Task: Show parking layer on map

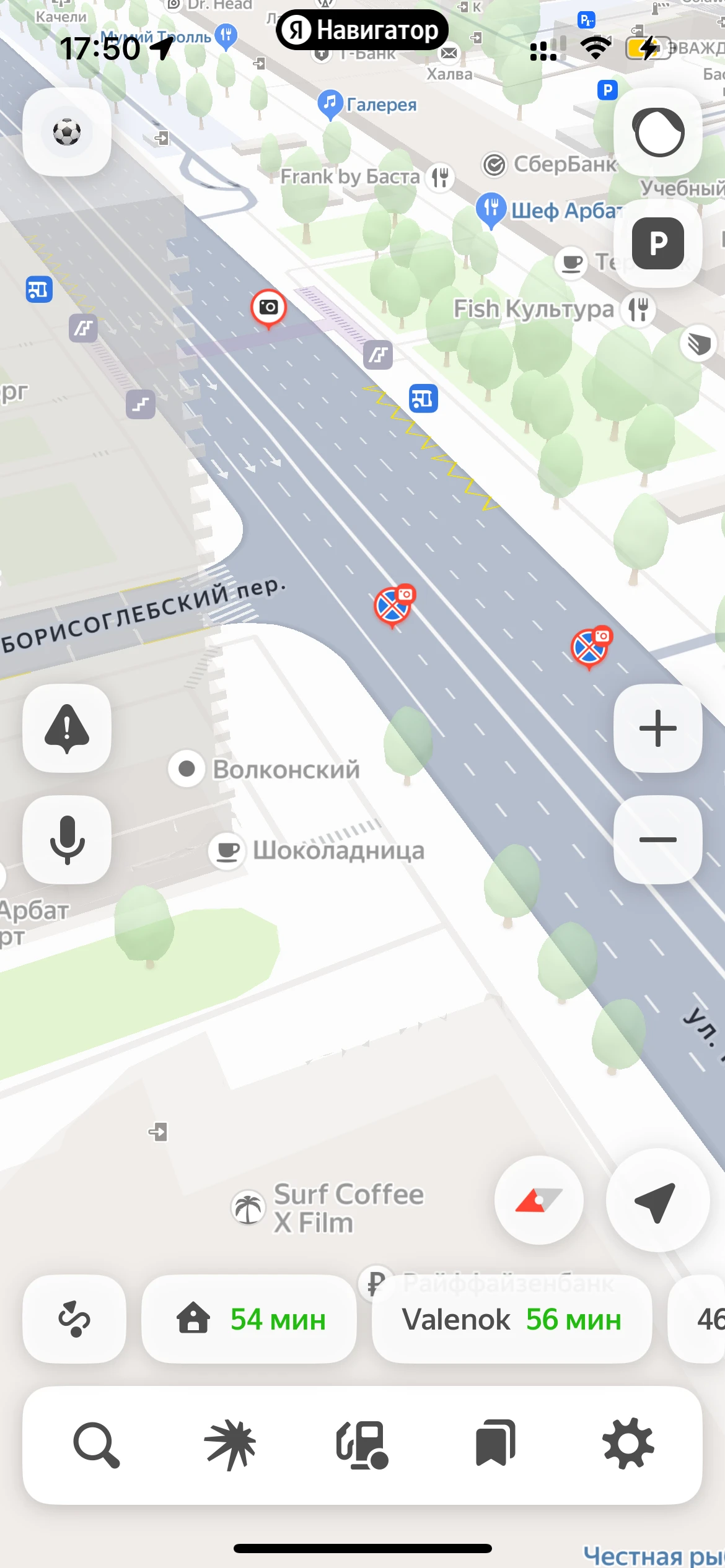Action: pyautogui.click(x=658, y=243)
